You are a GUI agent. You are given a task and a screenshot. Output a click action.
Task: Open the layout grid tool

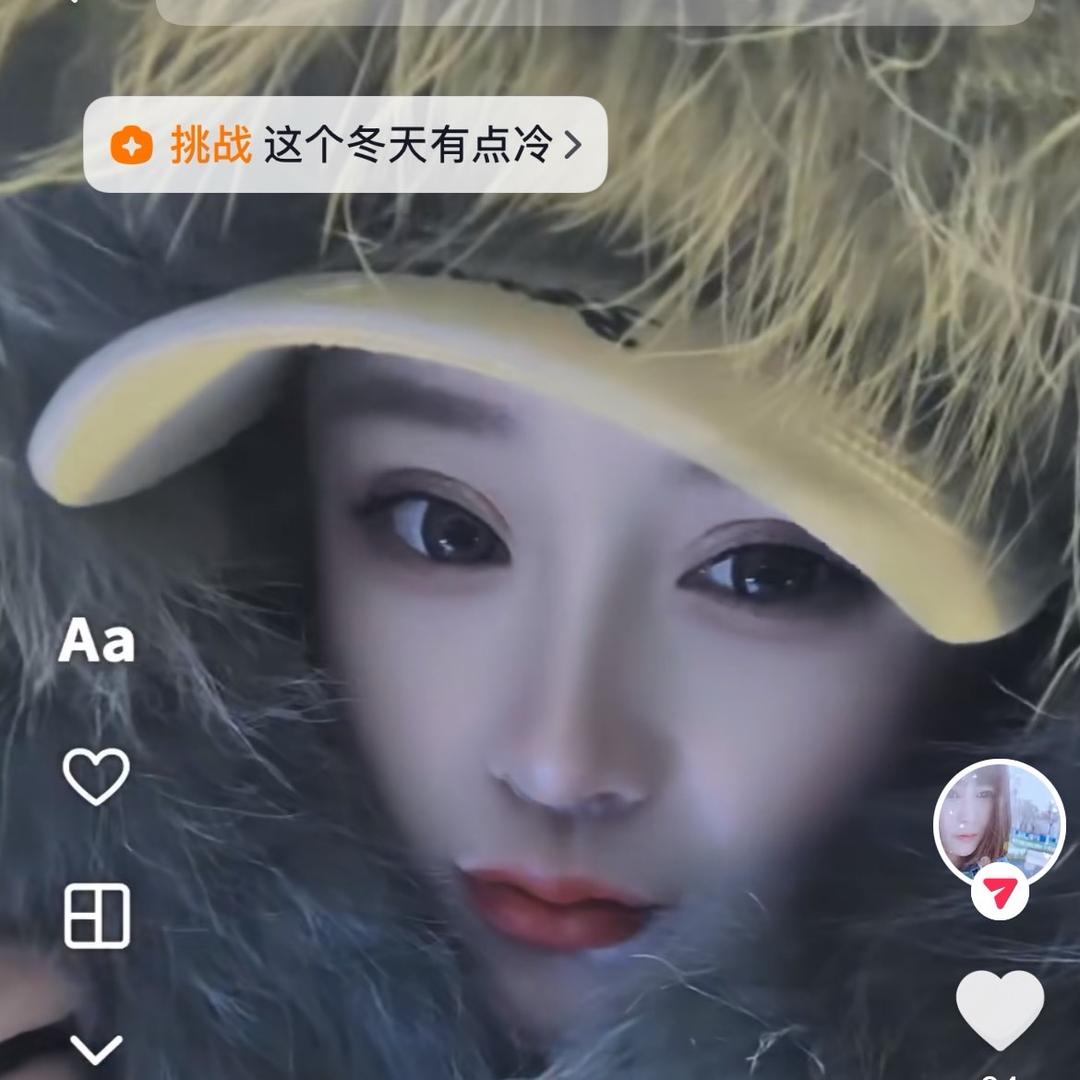point(97,915)
